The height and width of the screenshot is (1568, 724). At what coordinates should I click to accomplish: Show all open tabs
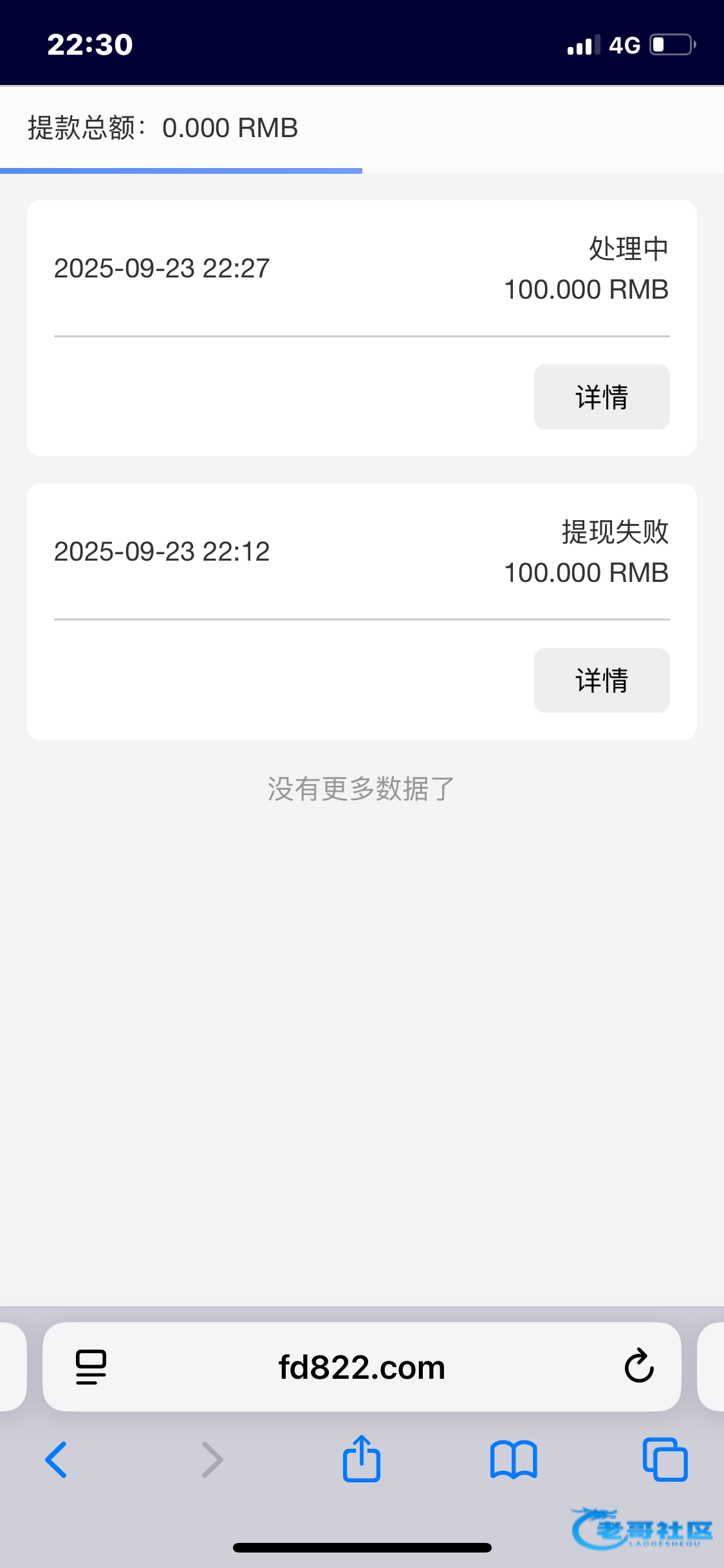[665, 1460]
